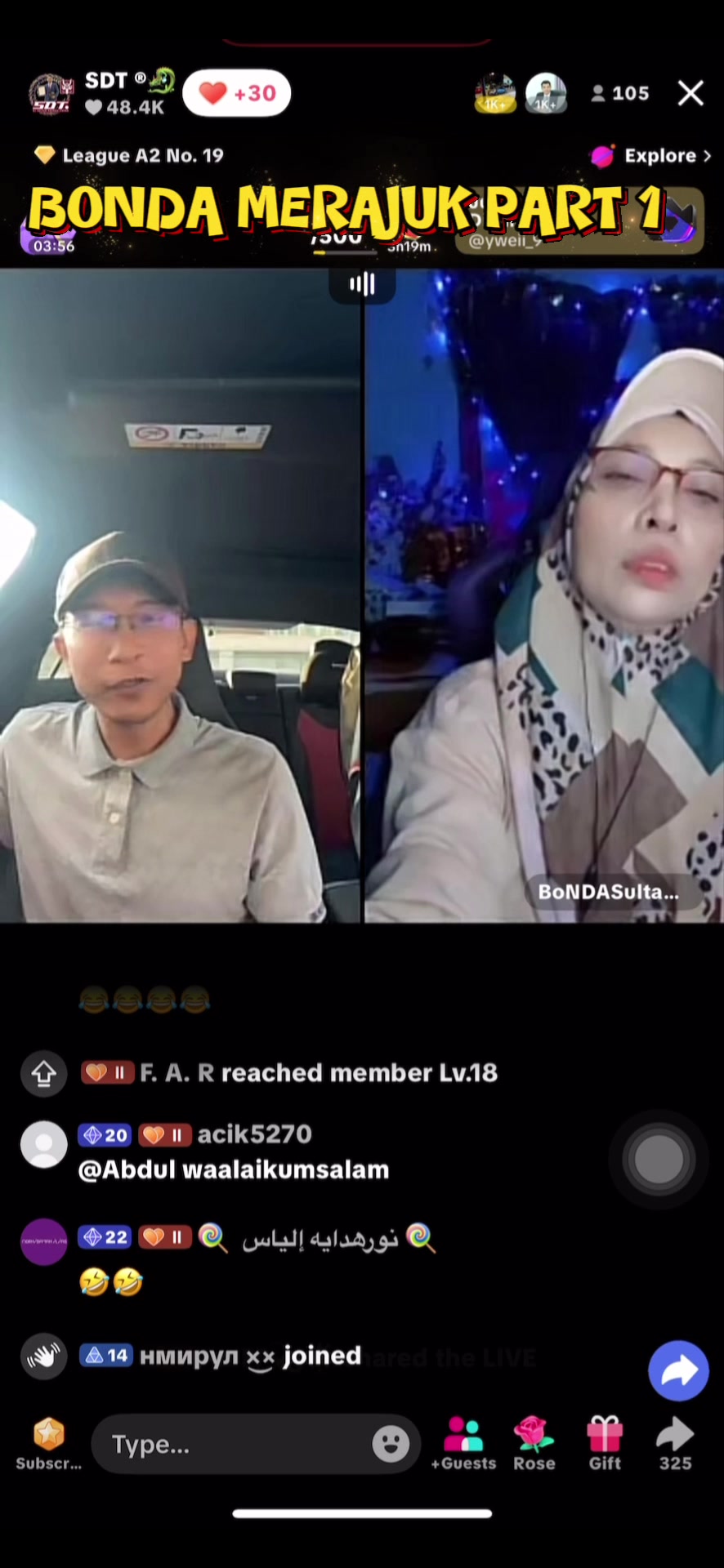Open top gifter avatar in header
The image size is (724, 1568).
click(495, 93)
